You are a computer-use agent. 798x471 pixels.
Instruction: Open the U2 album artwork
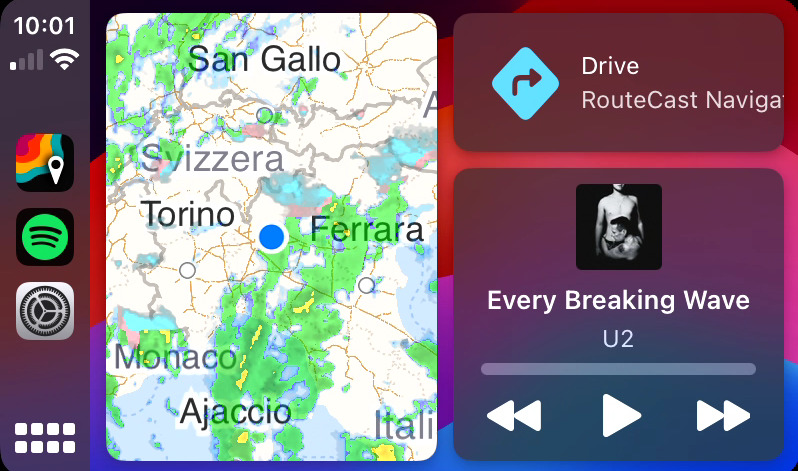click(x=618, y=227)
